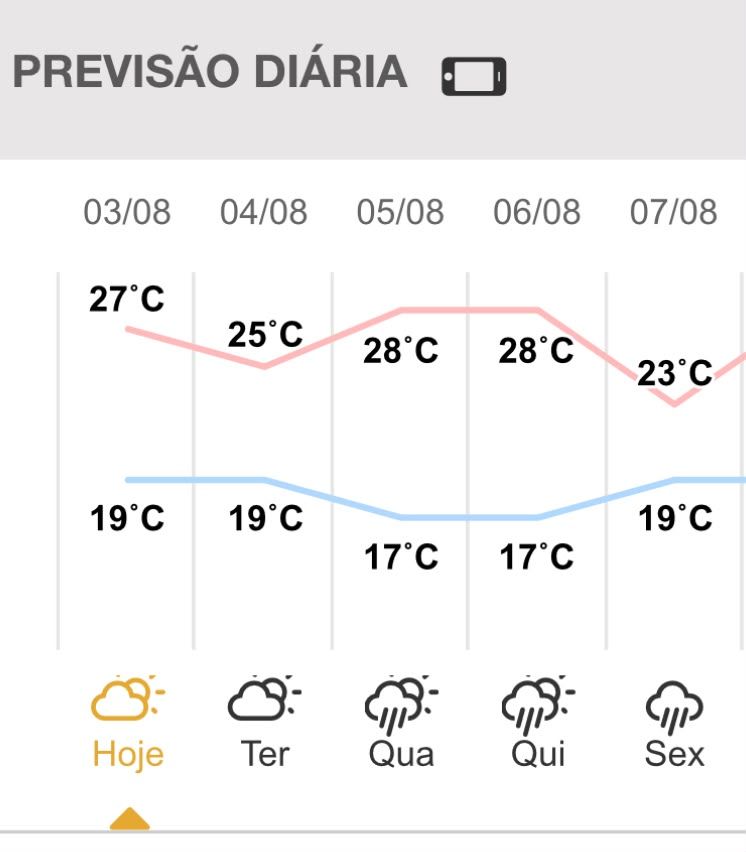View the Sex forecast day

674,723
